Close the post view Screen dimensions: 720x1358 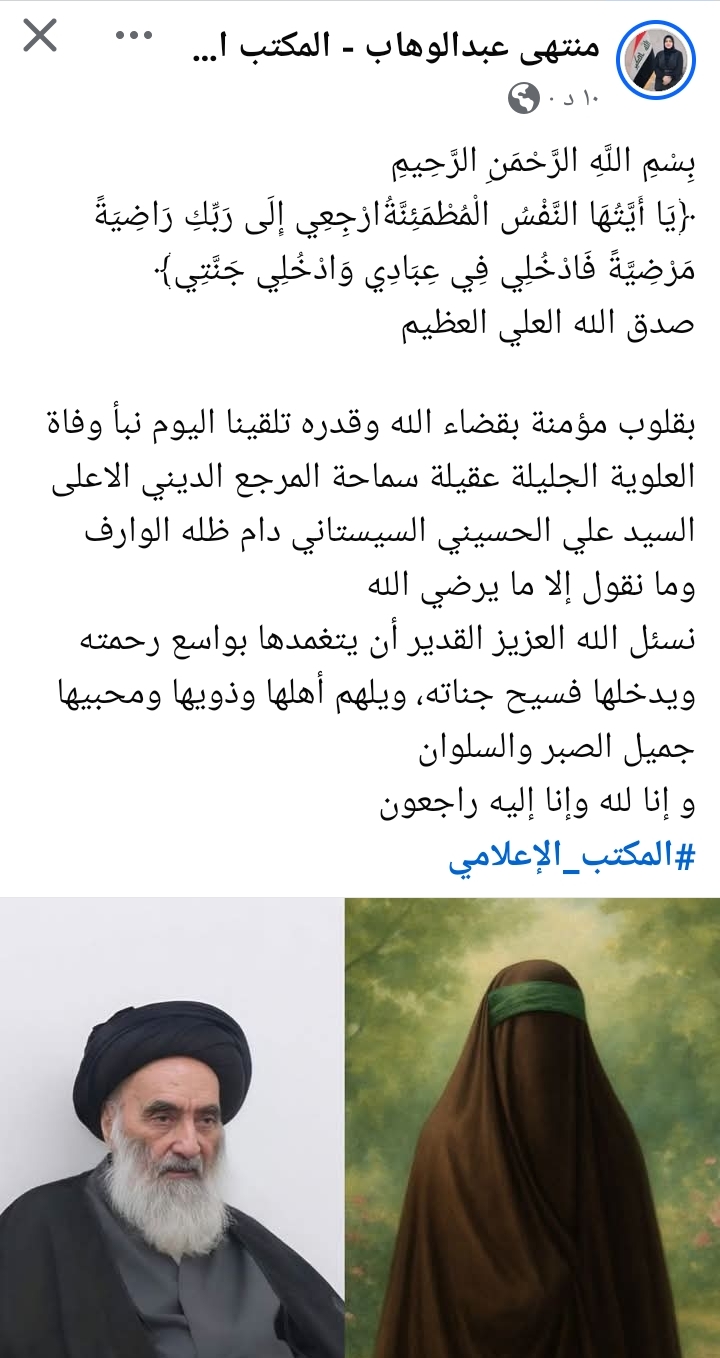pyautogui.click(x=40, y=37)
